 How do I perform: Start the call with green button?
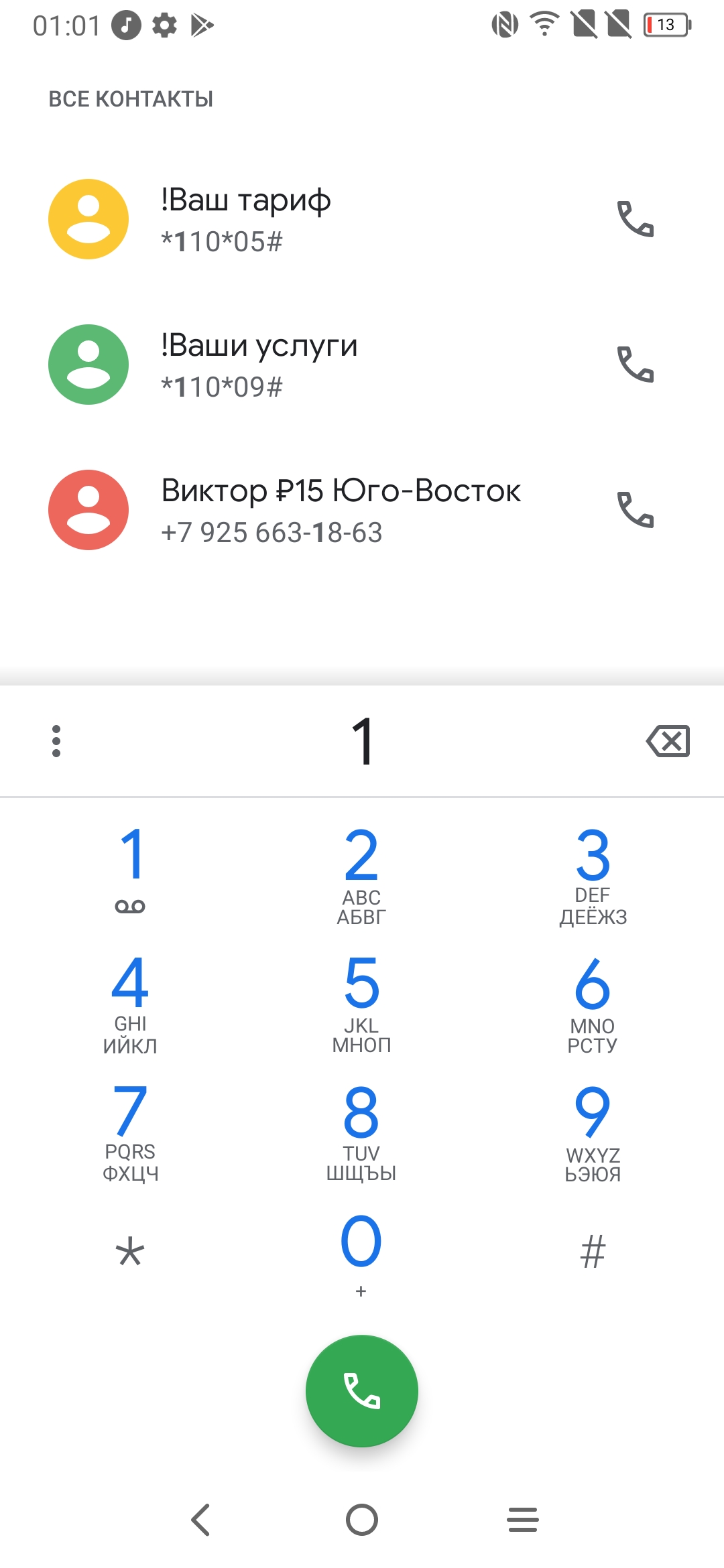point(362,1391)
